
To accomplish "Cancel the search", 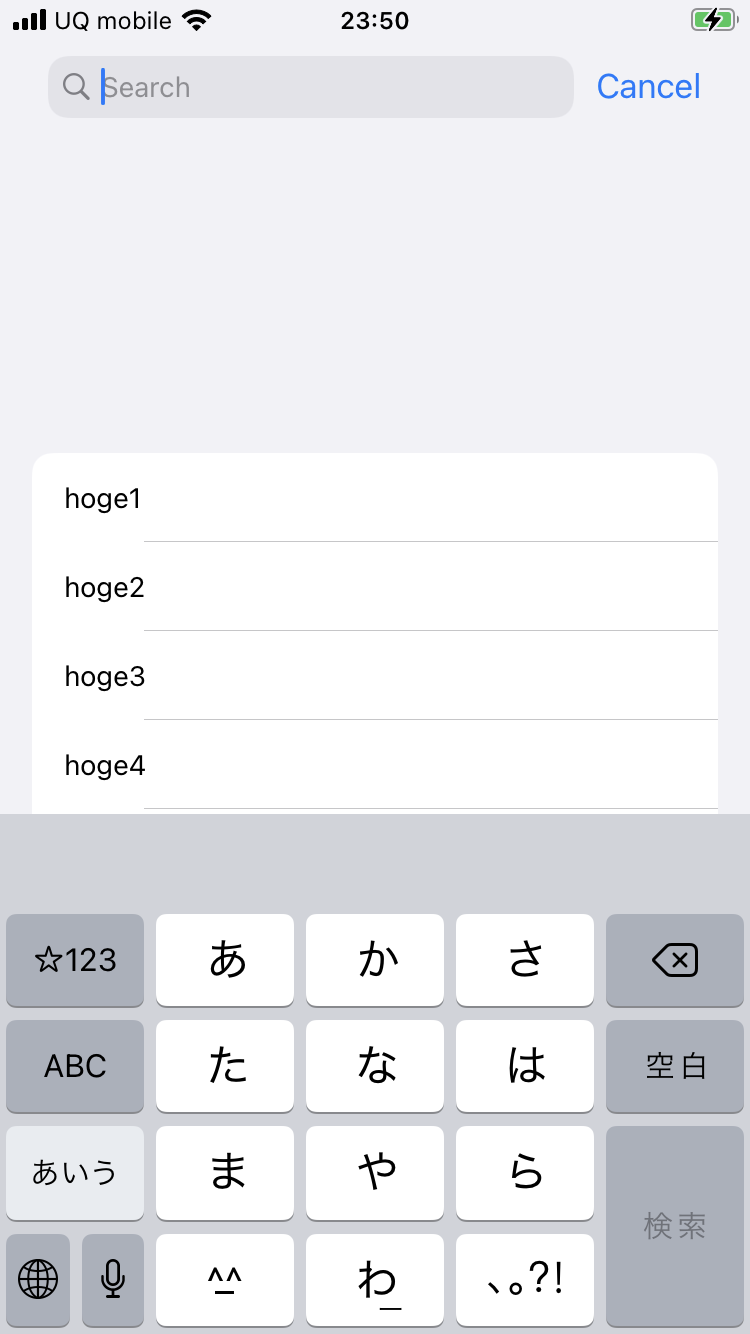I will [648, 87].
